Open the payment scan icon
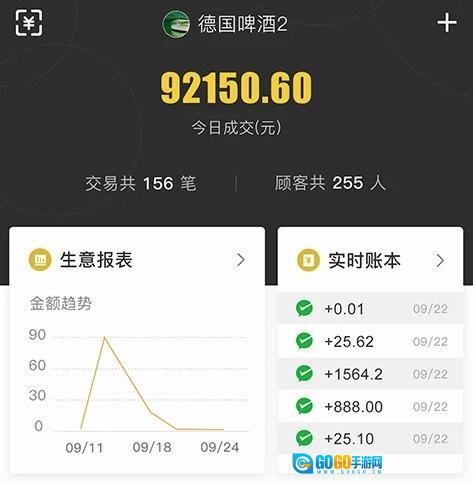The width and height of the screenshot is (473, 484). pos(29,23)
